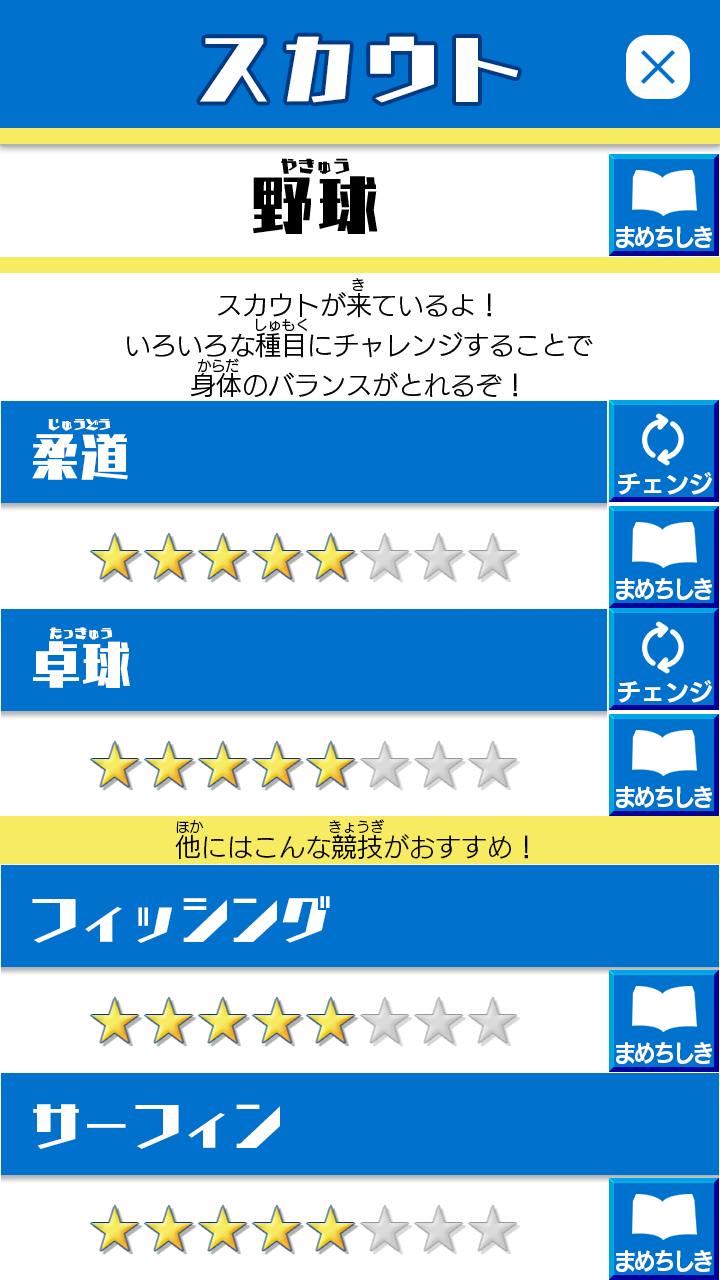Open まめちしき for サーフィン

click(x=664, y=1229)
